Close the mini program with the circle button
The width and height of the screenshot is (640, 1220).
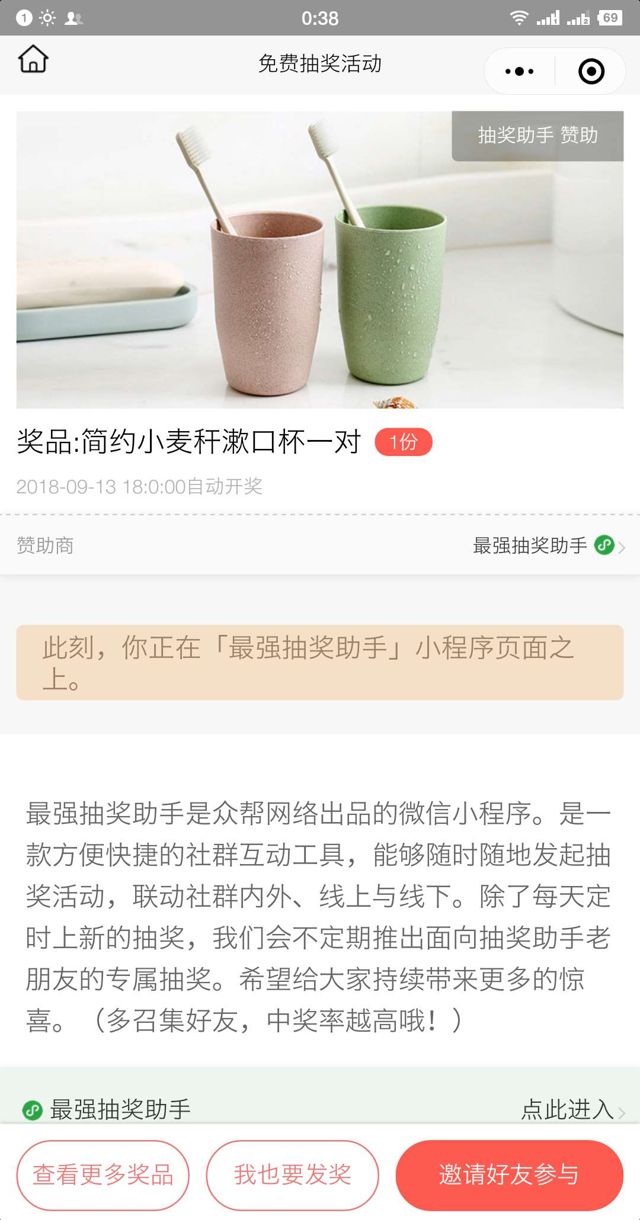click(x=591, y=72)
